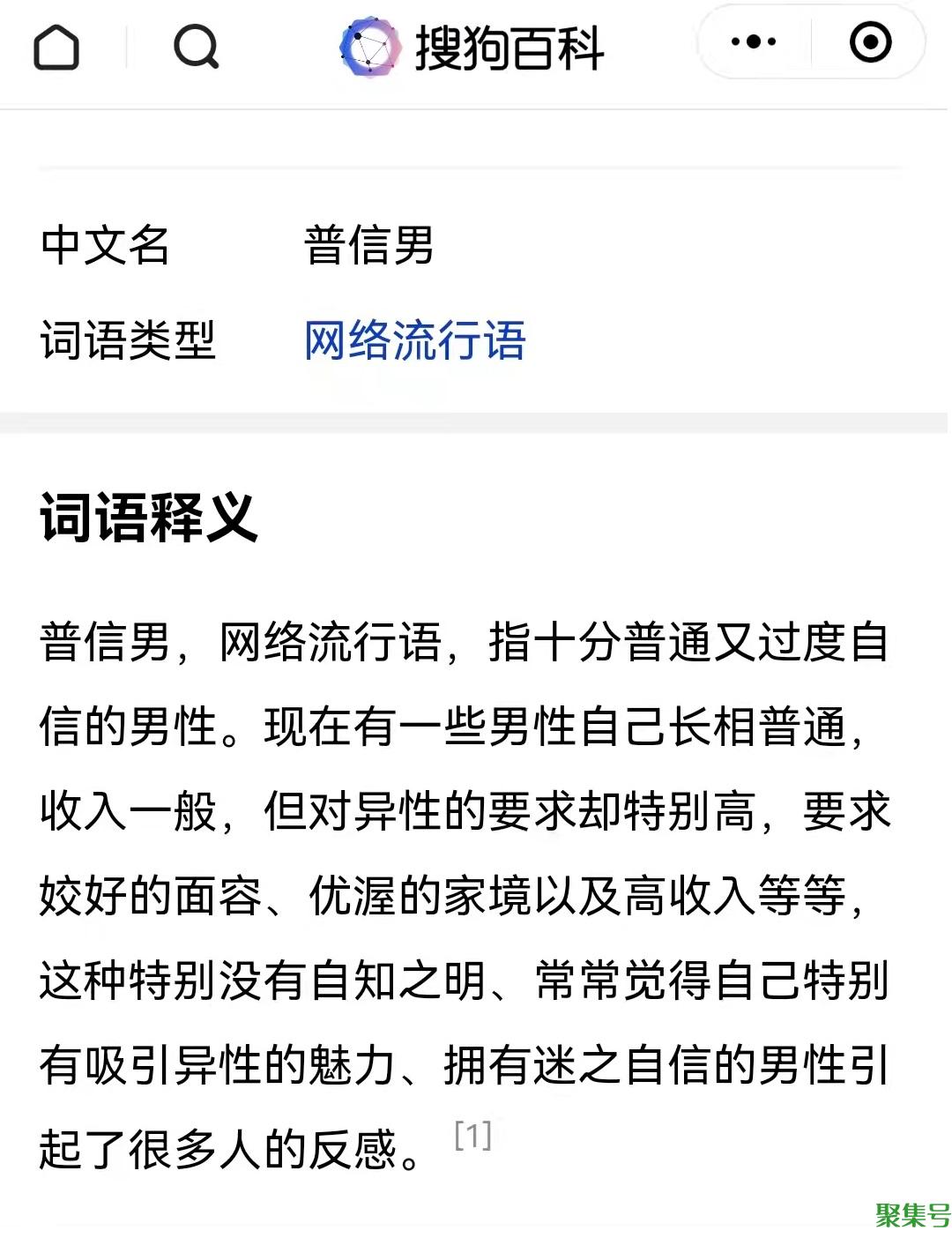Go to the Sogou Baike home page

coord(56,46)
